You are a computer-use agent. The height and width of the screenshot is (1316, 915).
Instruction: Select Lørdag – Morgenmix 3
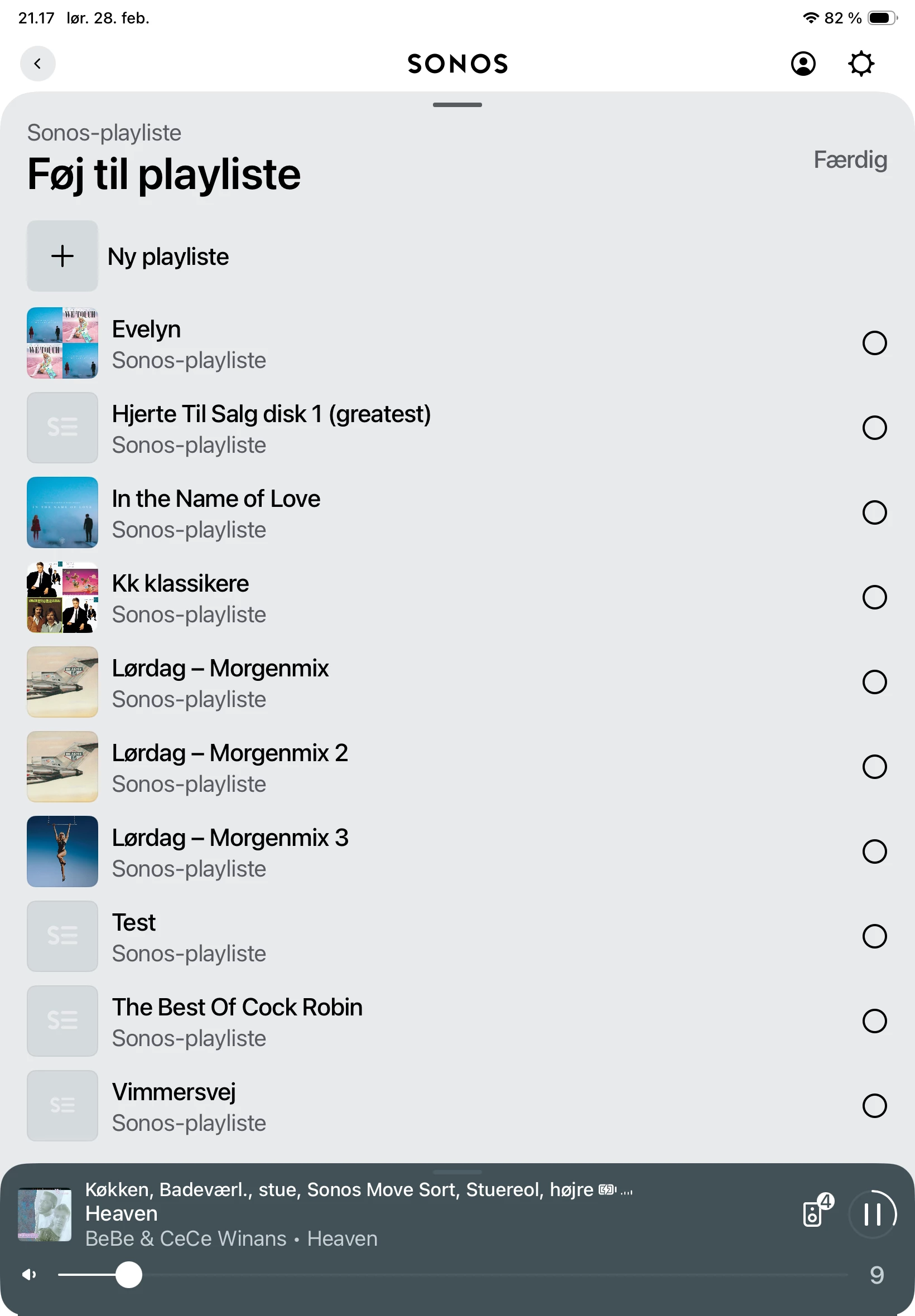coord(874,852)
